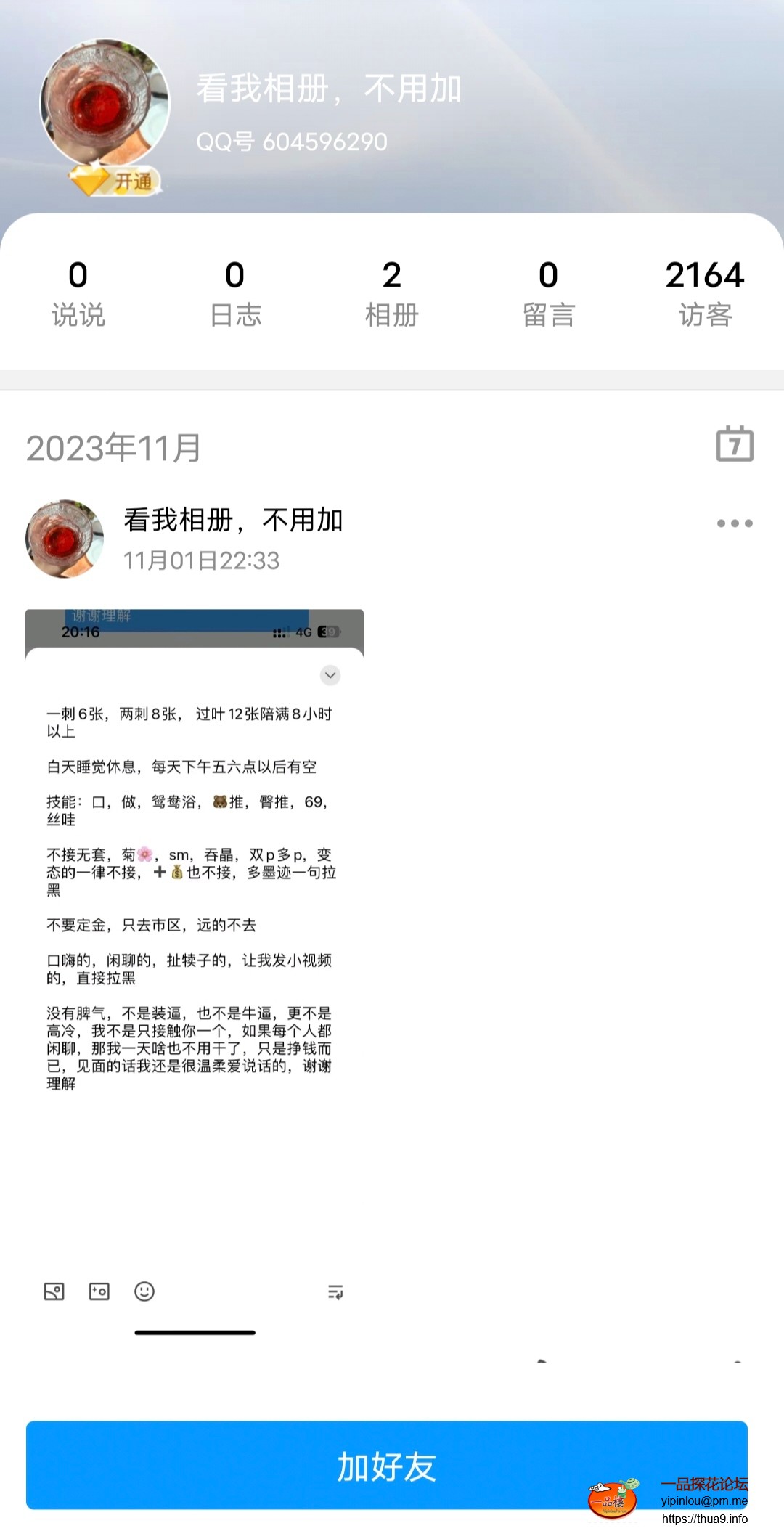
Task: Open the posted screenshot image
Action: 195,973
